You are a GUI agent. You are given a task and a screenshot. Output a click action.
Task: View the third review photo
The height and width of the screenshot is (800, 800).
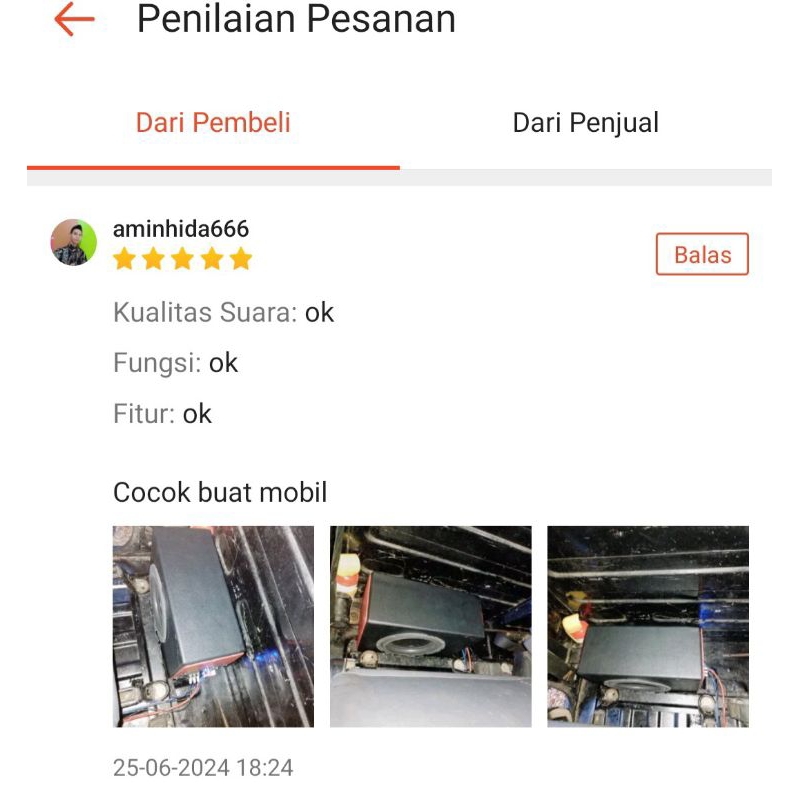click(648, 626)
